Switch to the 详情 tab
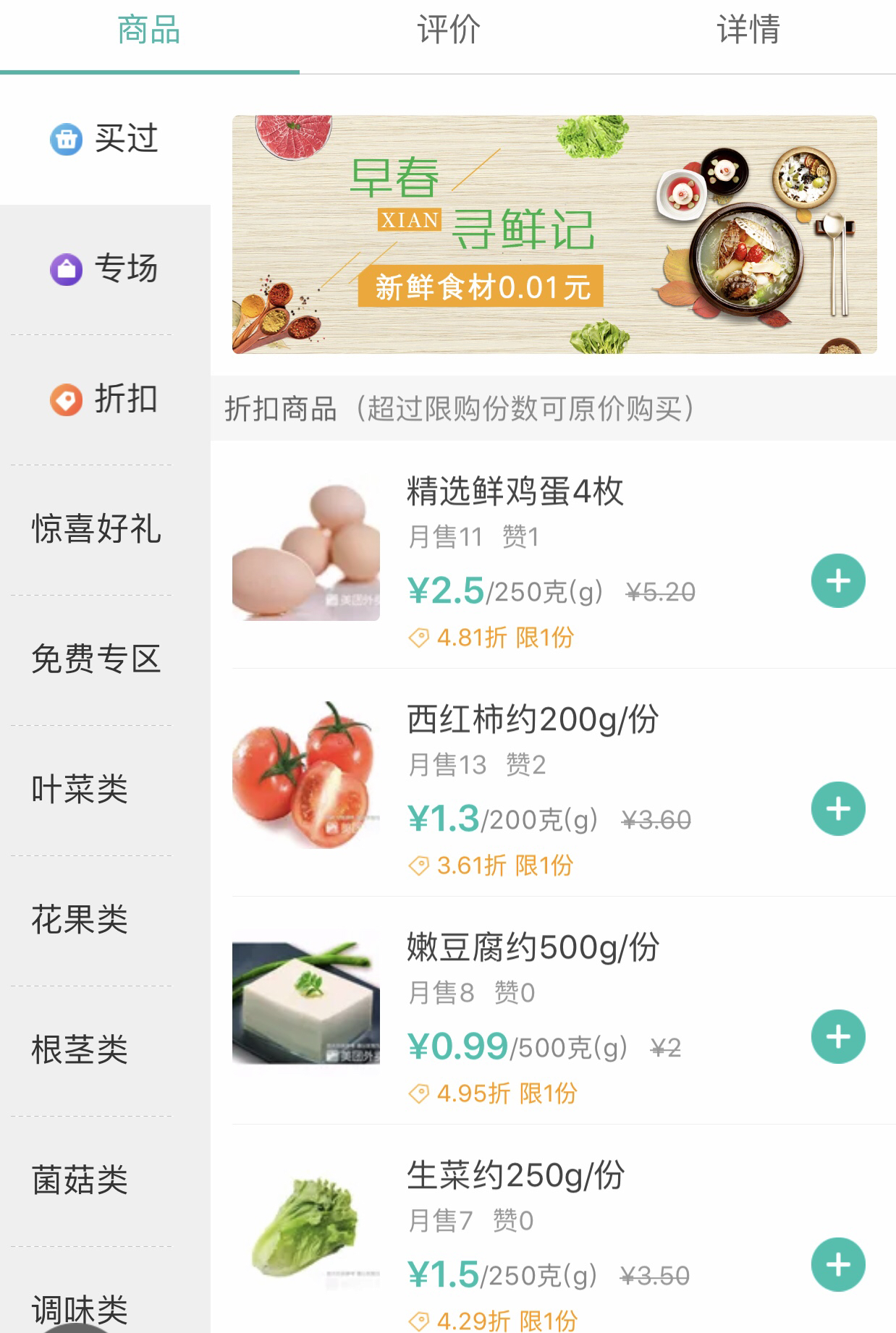The width and height of the screenshot is (896, 1333). [748, 30]
